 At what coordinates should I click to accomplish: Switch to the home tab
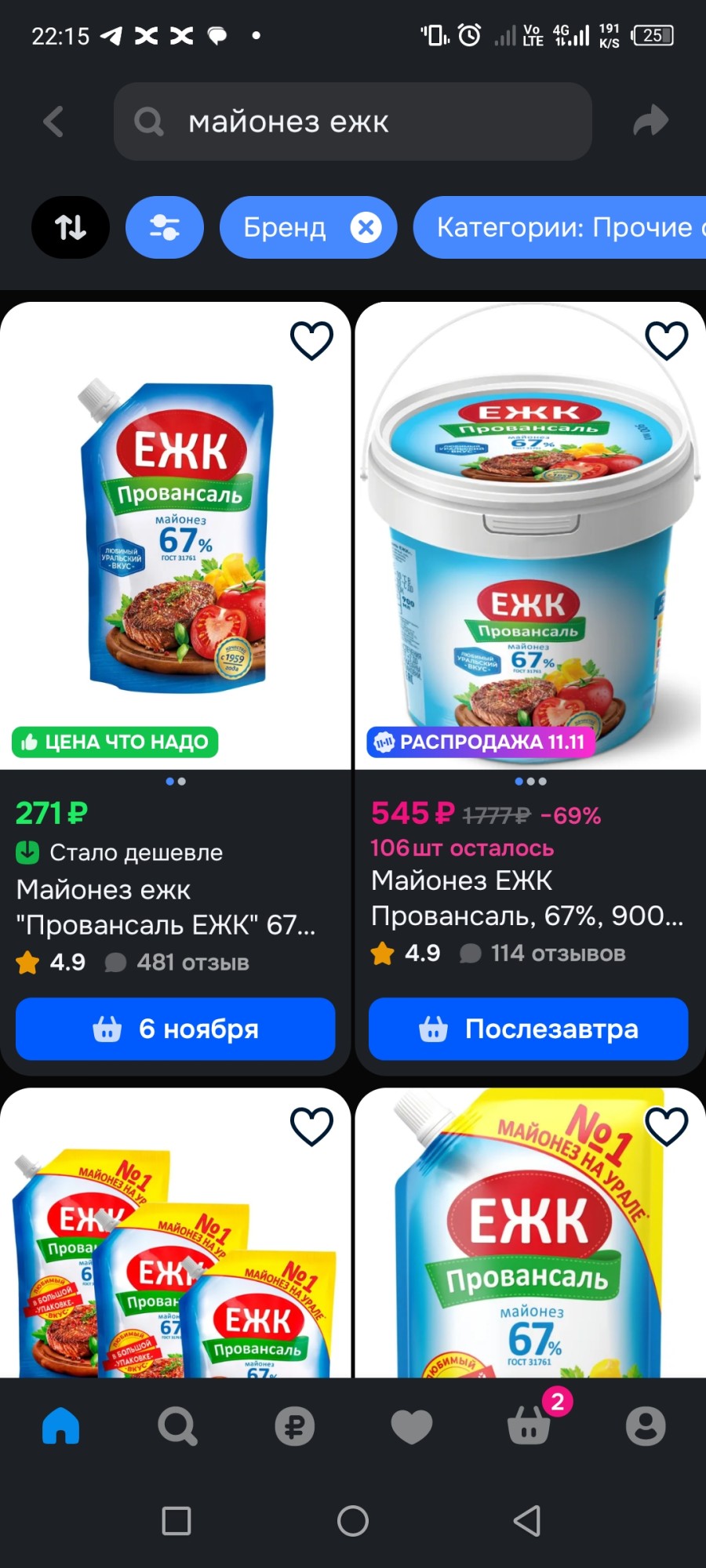click(60, 1426)
